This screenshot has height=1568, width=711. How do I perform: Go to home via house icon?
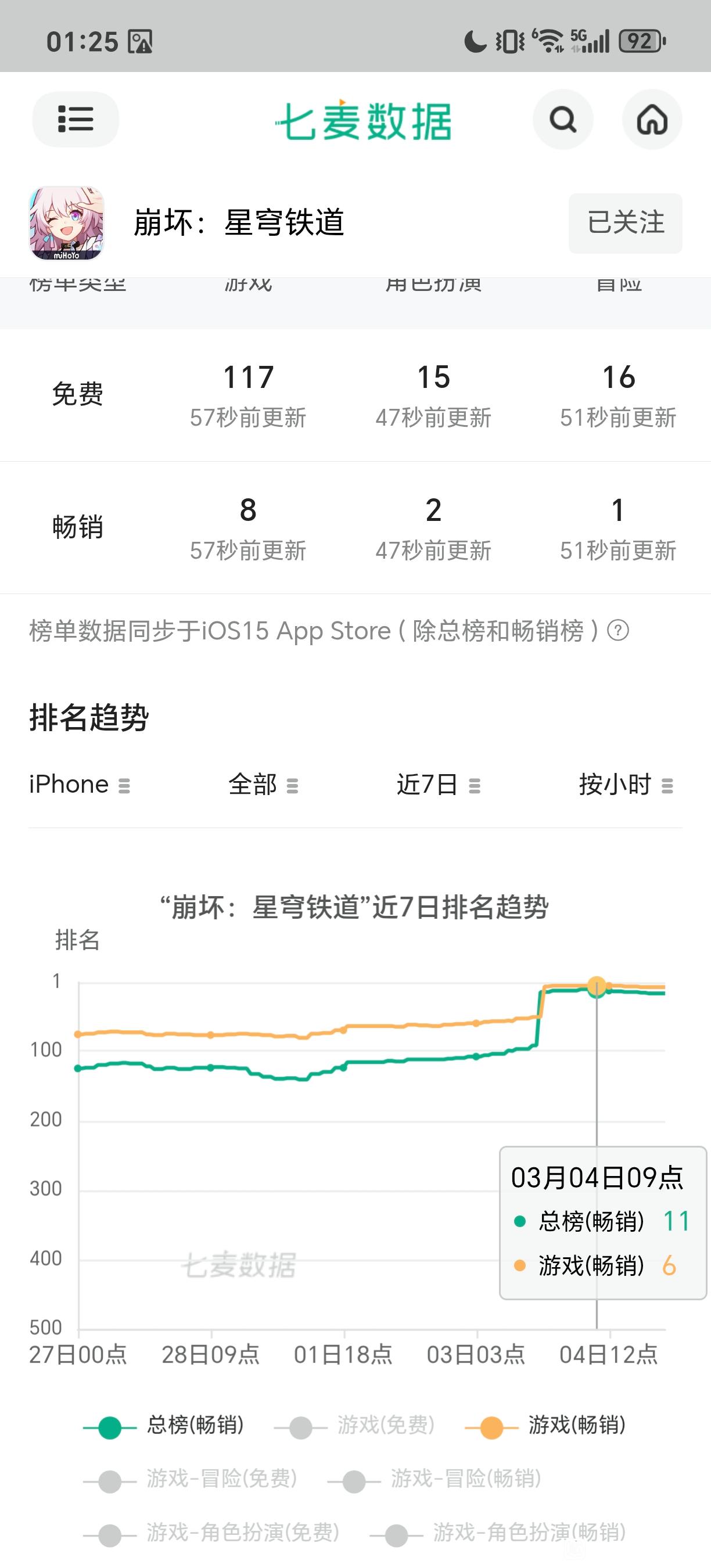click(652, 119)
